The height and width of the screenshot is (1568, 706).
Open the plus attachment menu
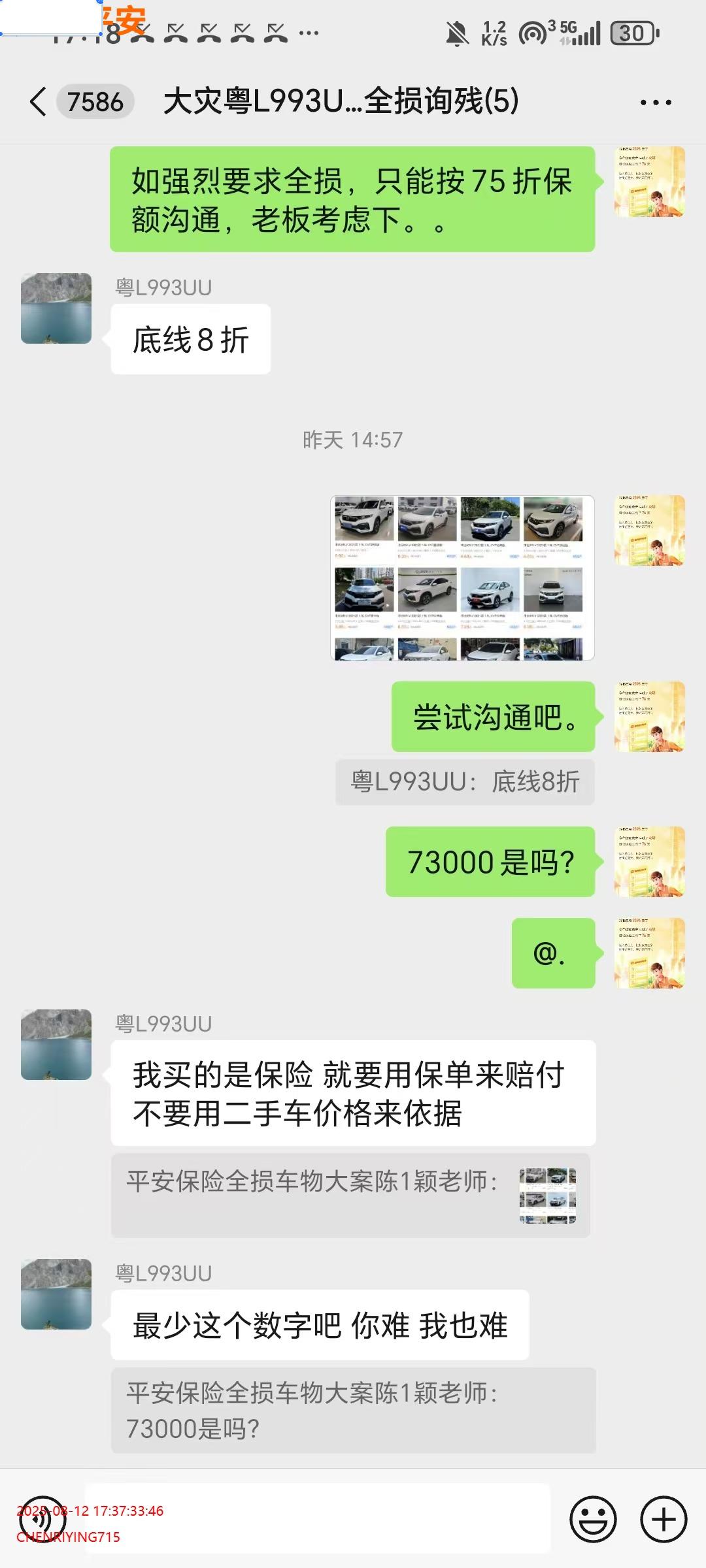663,1519
